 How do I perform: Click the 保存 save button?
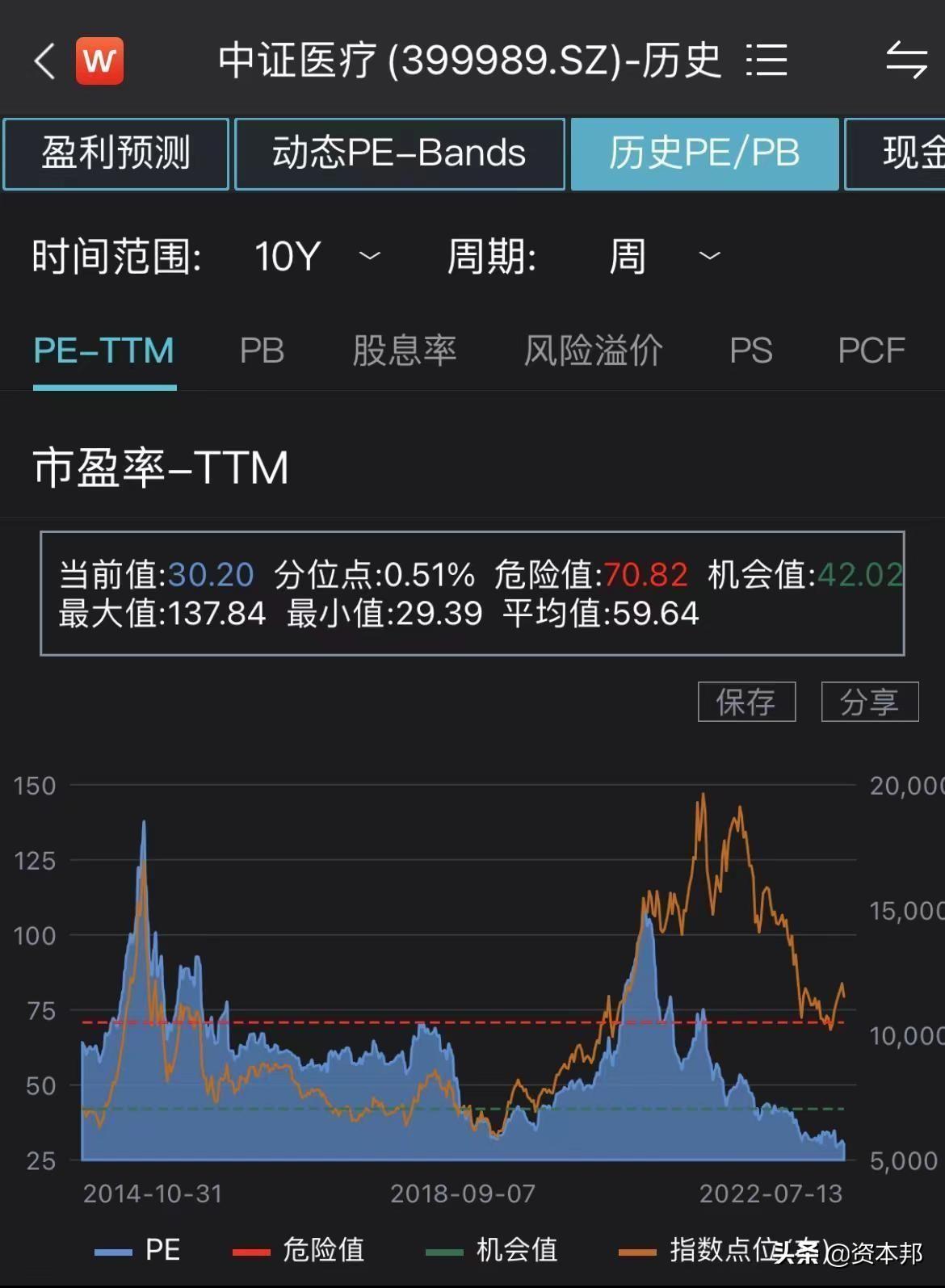pos(746,702)
